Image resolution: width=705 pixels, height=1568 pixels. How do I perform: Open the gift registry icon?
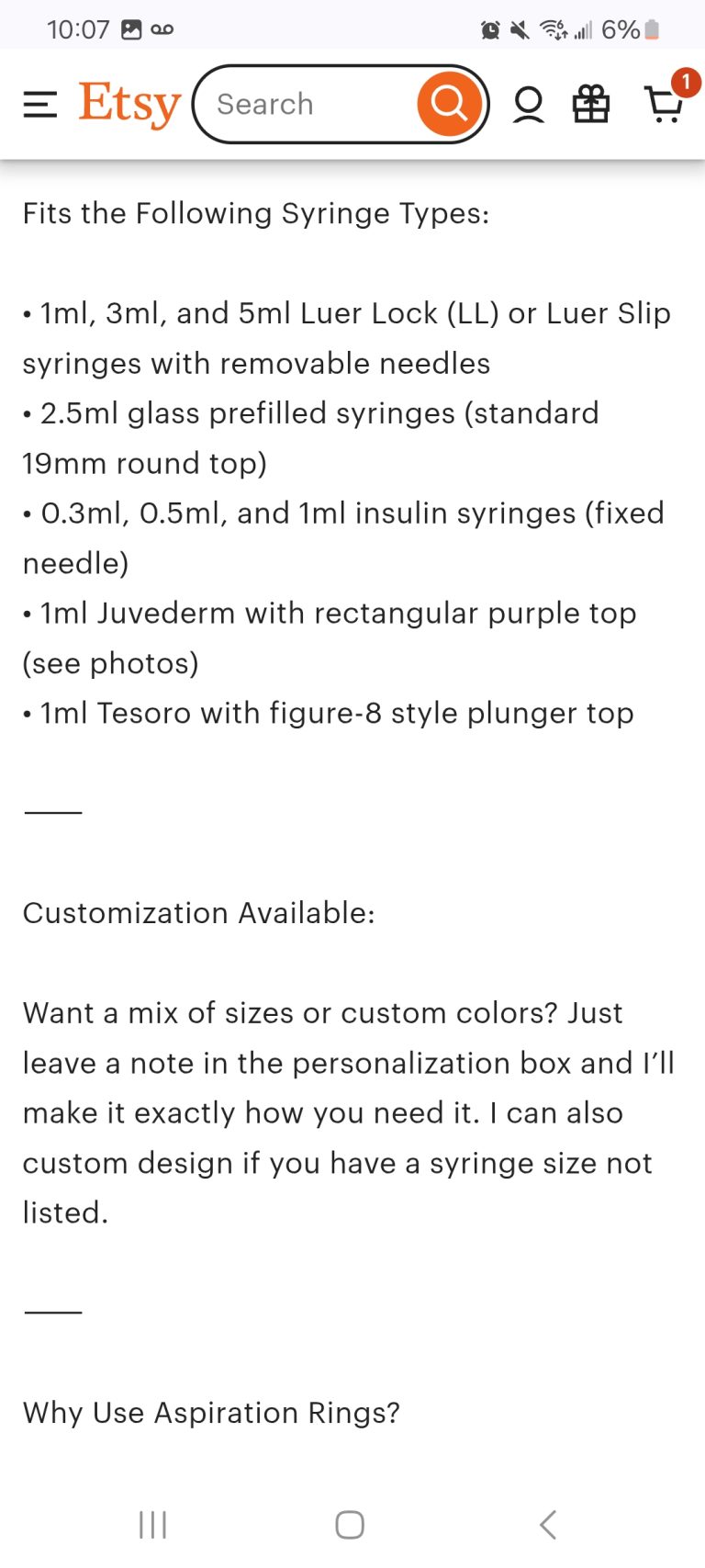tap(591, 104)
